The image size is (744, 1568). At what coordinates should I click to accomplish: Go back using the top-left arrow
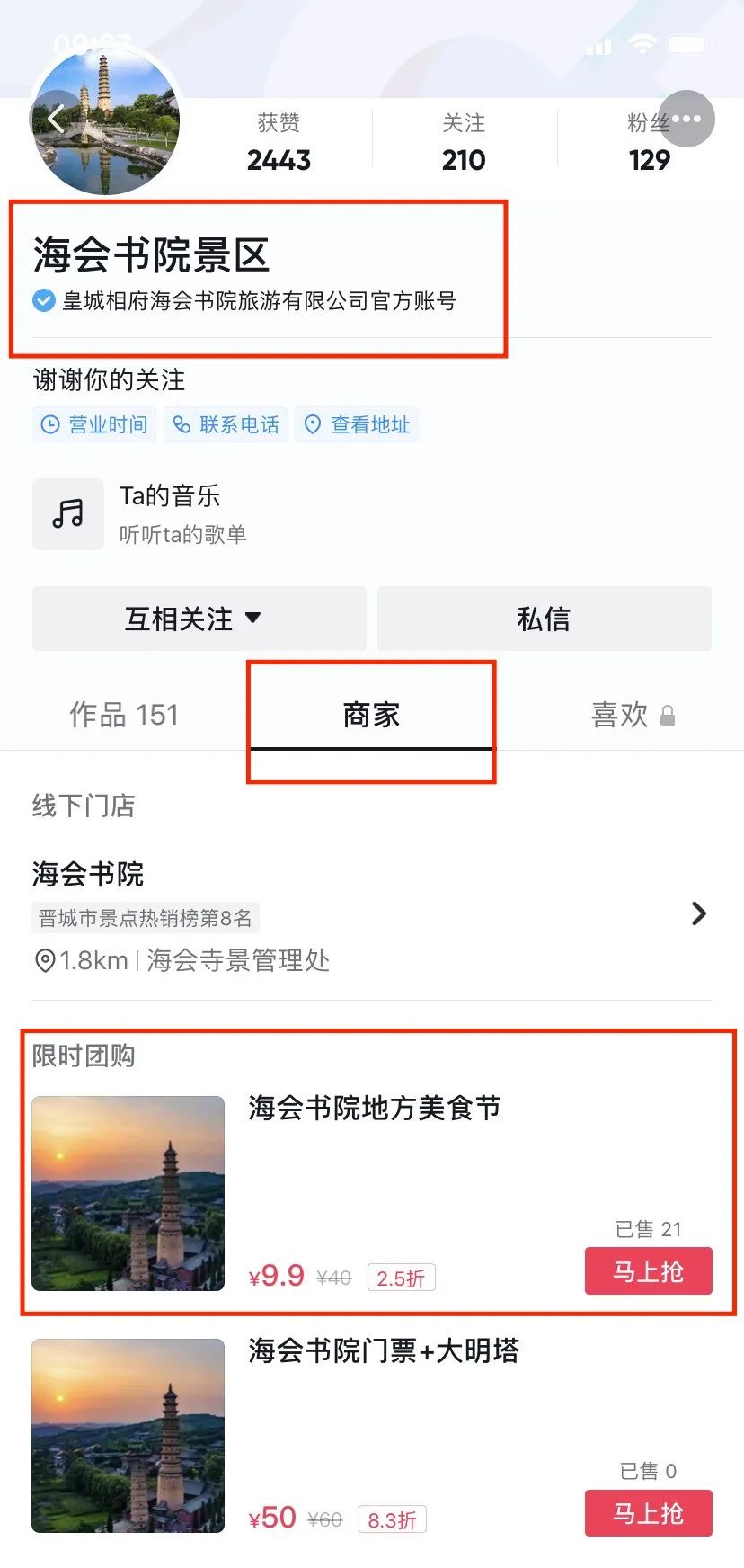click(x=56, y=119)
